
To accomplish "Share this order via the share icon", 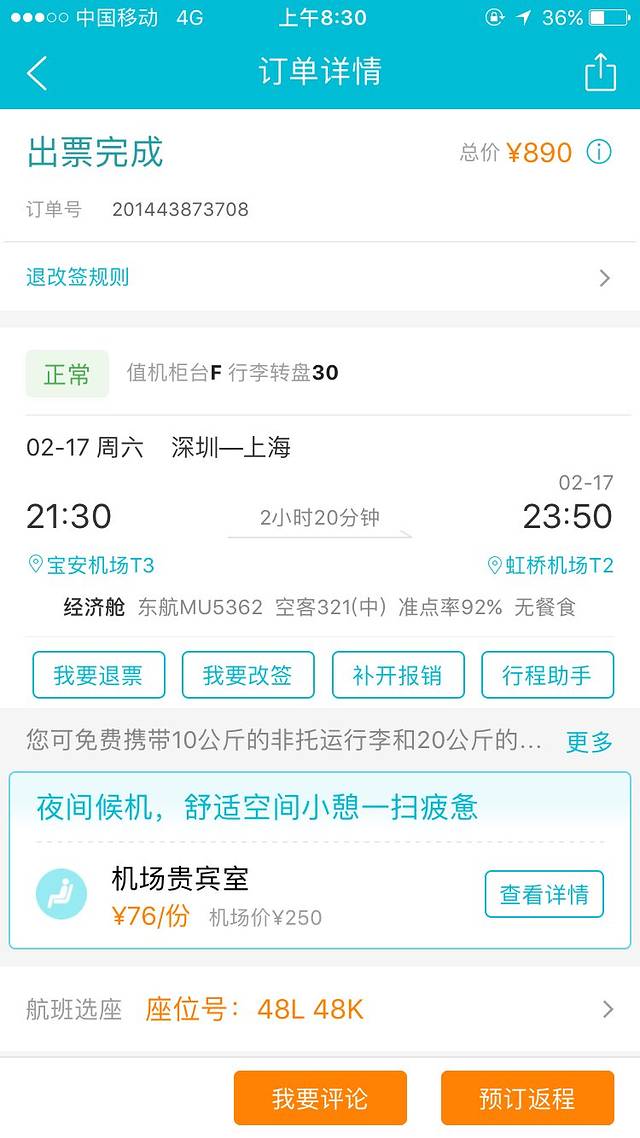I will (600, 72).
